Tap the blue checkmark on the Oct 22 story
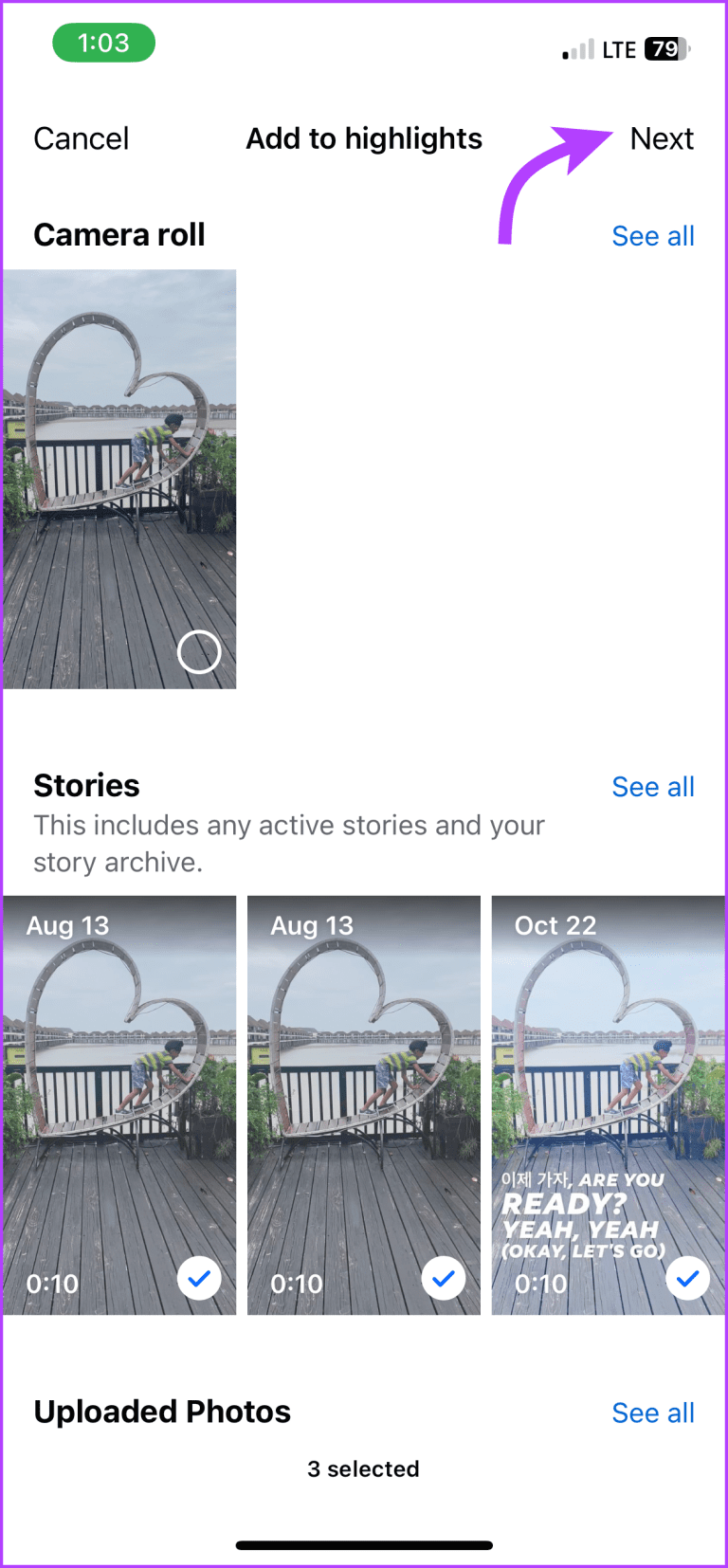The image size is (728, 1568). click(x=688, y=1278)
